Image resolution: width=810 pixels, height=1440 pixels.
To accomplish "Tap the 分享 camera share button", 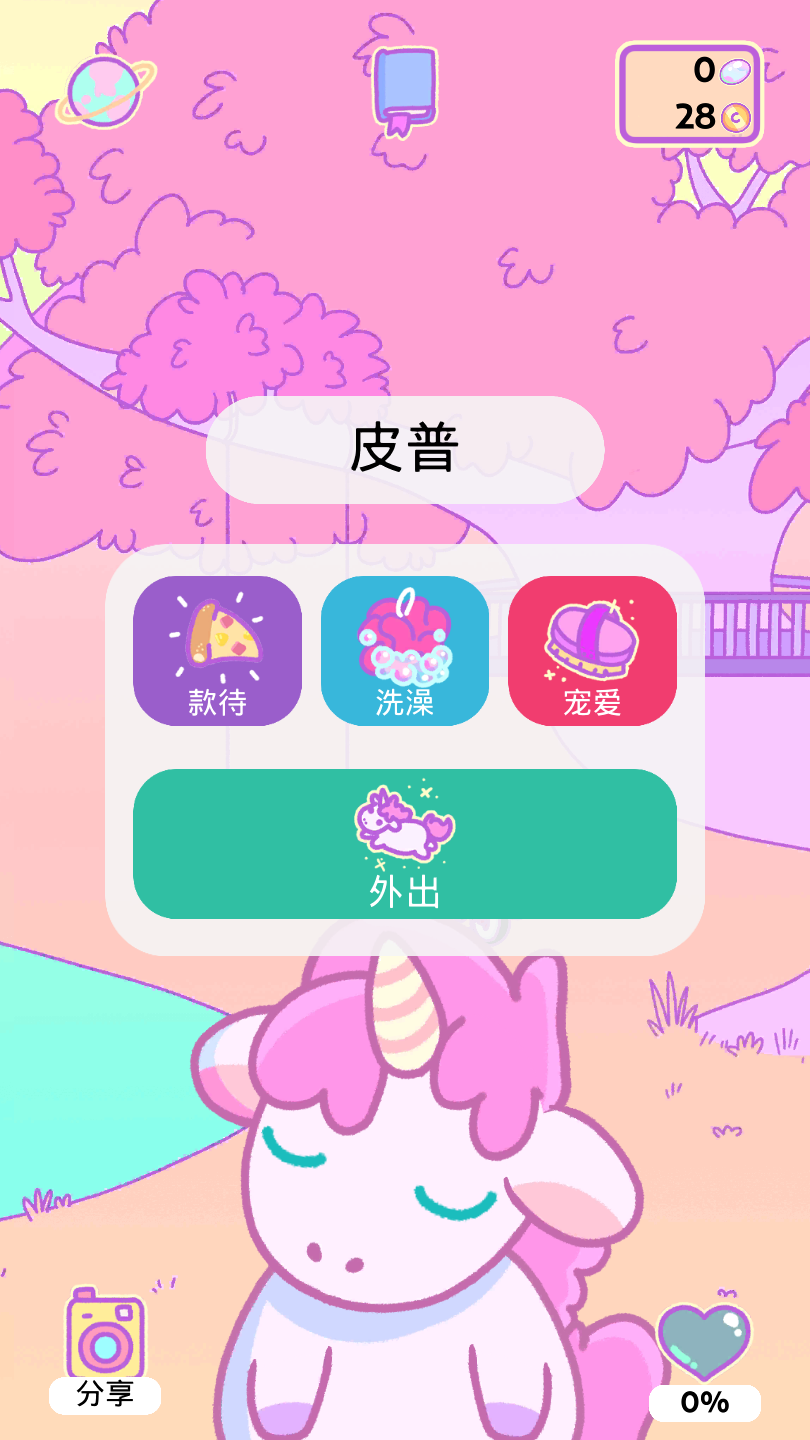I will tap(105, 1350).
